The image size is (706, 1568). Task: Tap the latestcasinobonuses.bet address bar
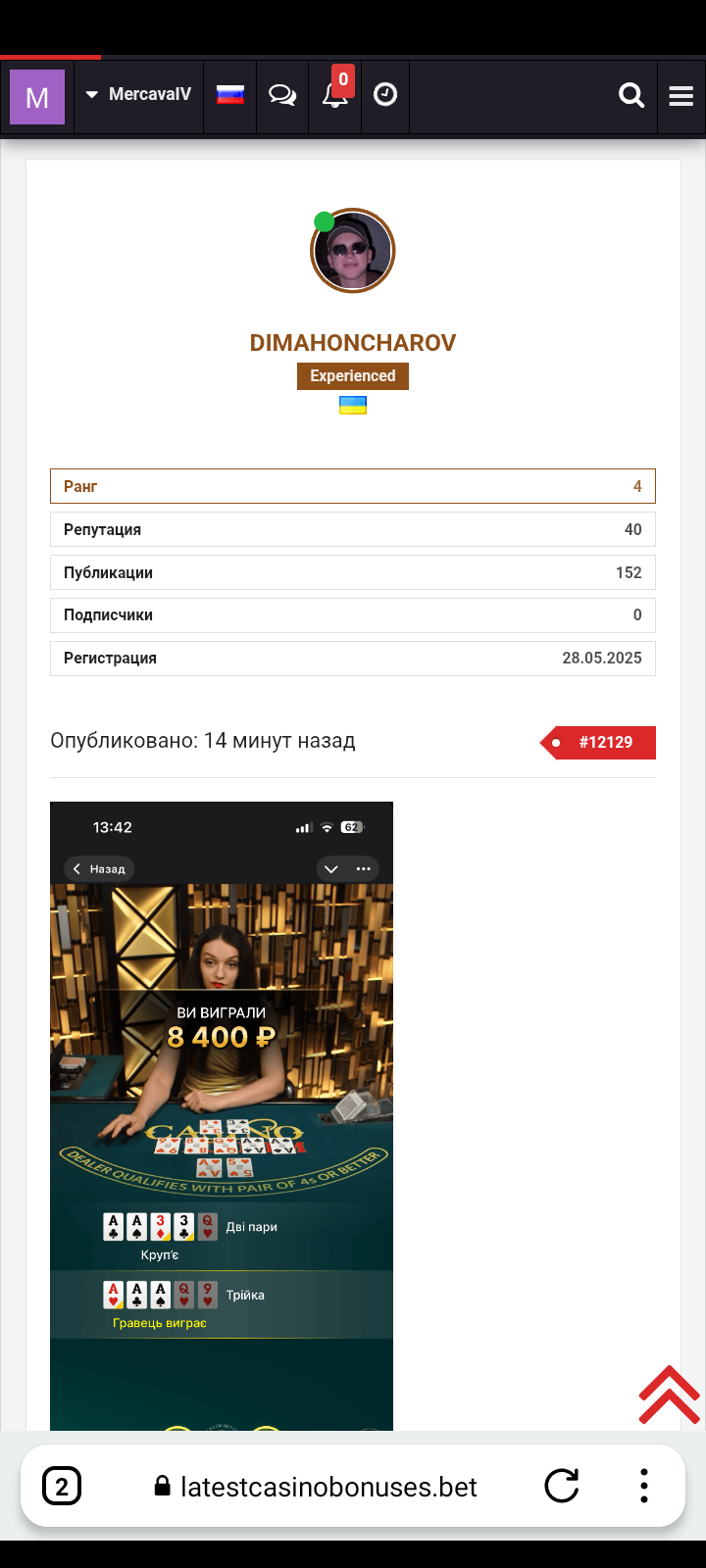[x=328, y=1487]
